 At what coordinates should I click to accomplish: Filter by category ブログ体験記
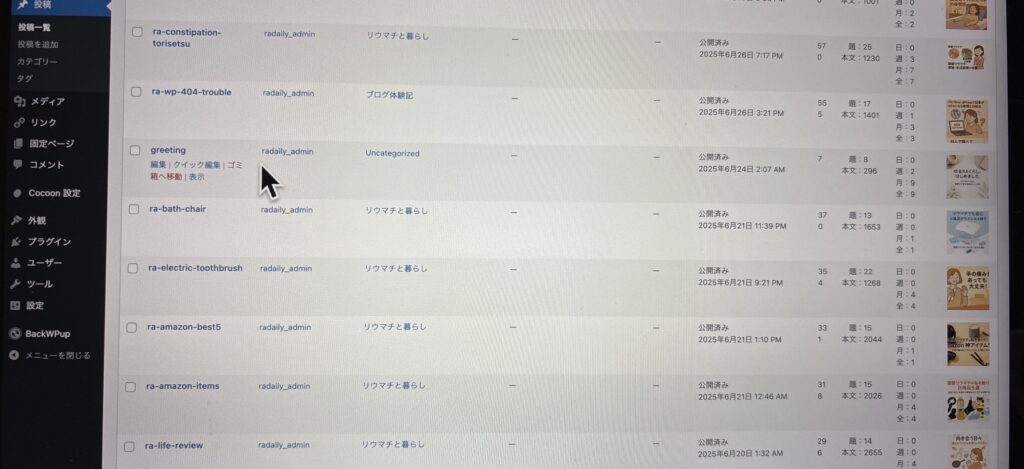(x=389, y=95)
